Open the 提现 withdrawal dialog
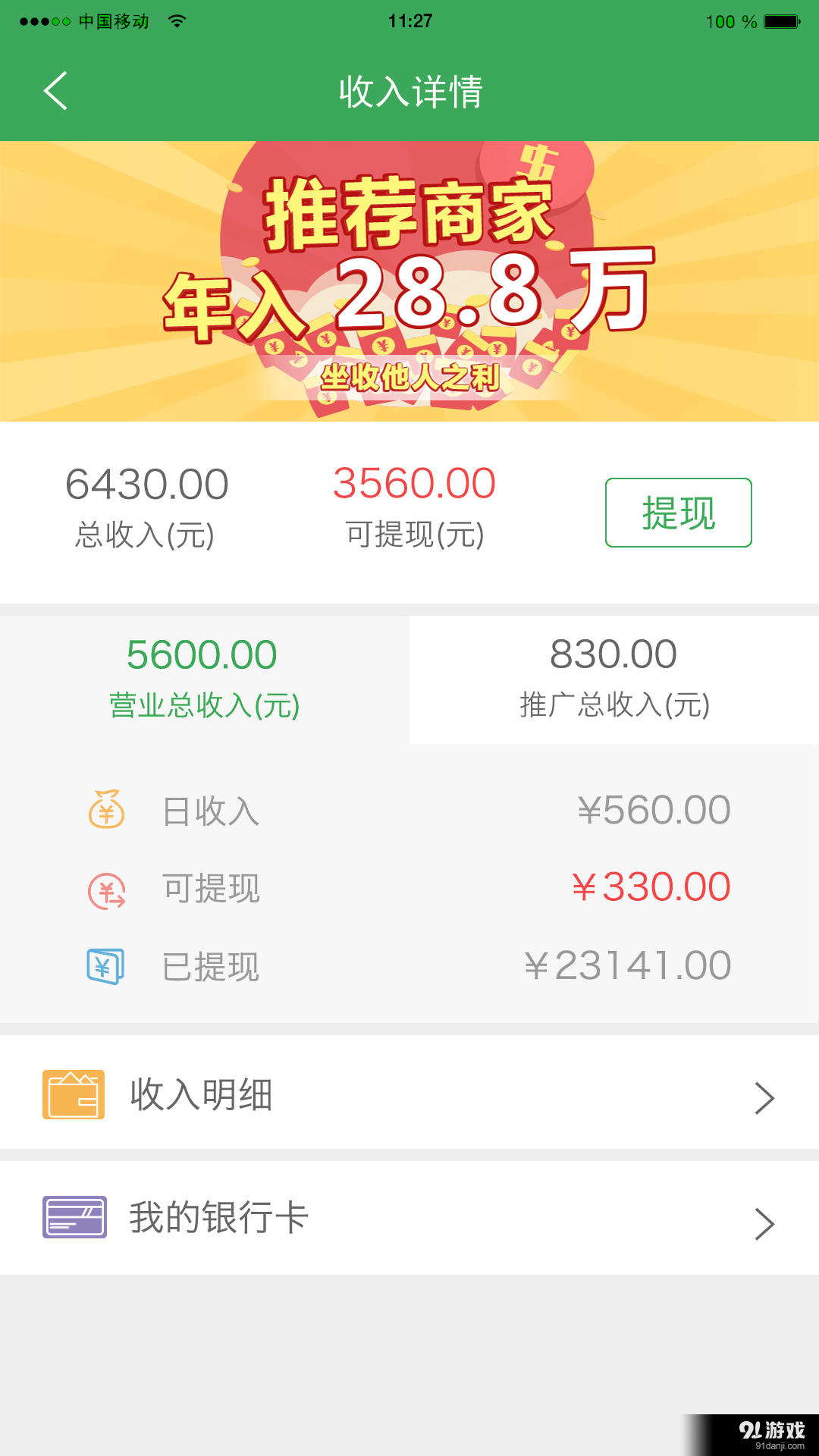Image resolution: width=819 pixels, height=1456 pixels. click(678, 511)
